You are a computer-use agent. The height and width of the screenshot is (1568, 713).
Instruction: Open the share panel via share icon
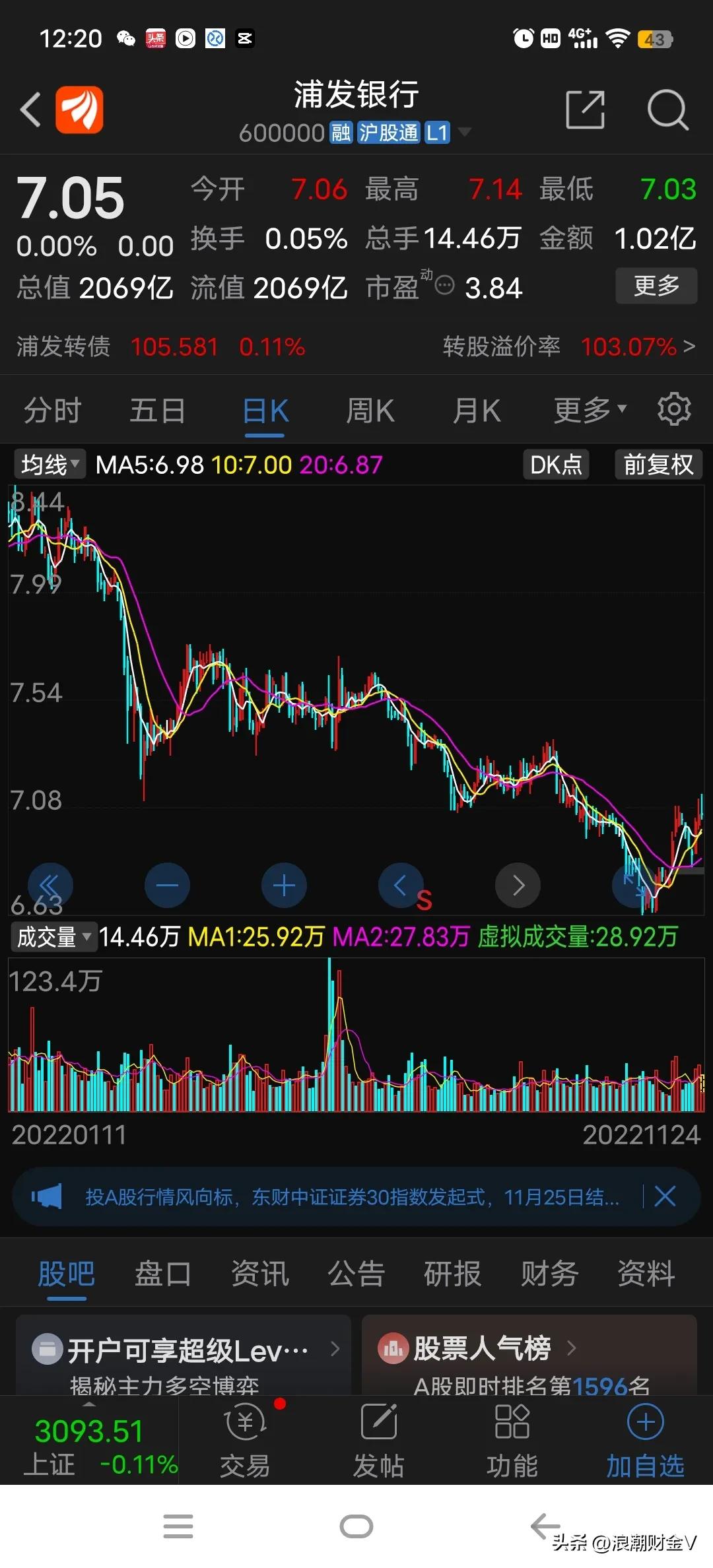point(585,109)
